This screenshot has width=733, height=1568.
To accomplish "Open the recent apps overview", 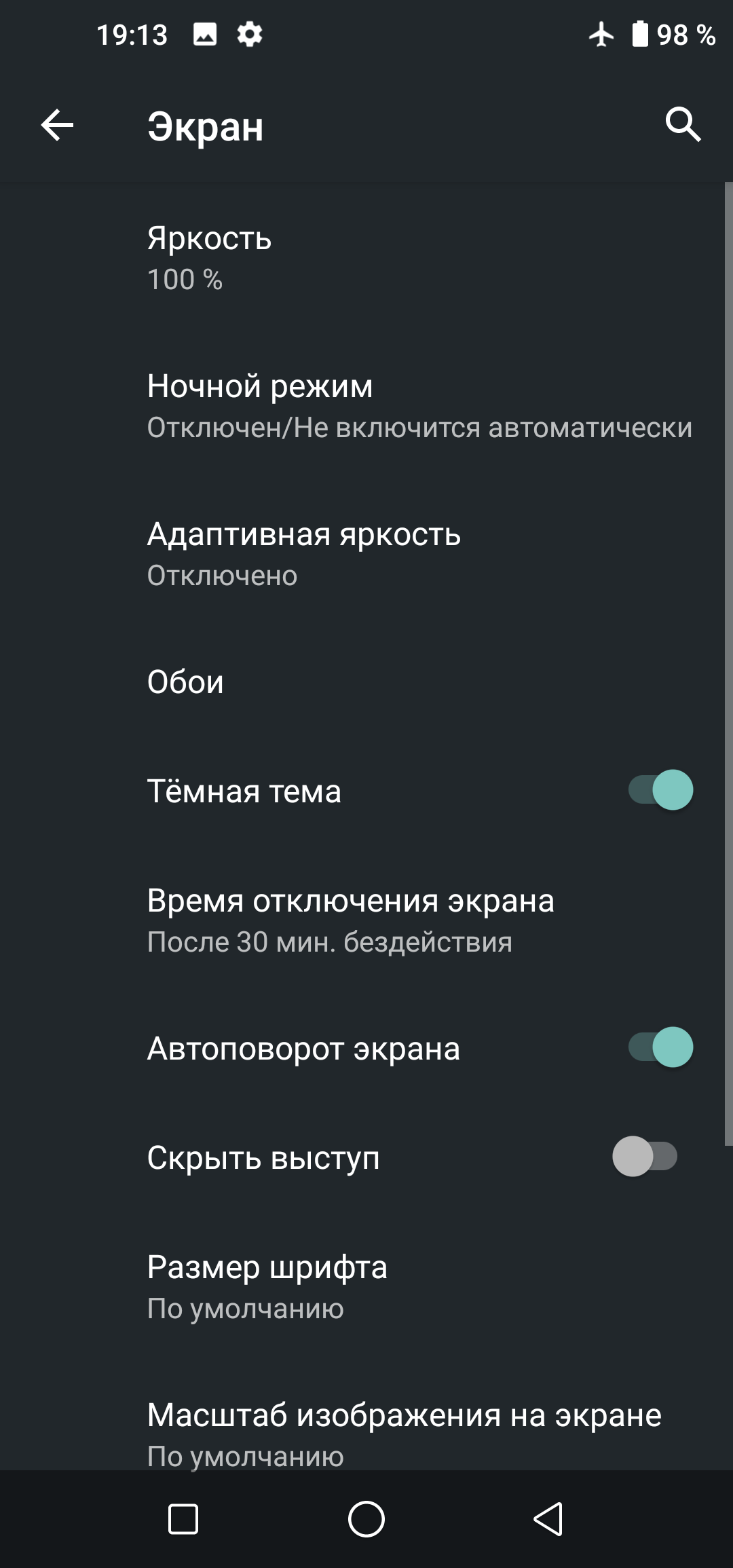I will tap(183, 1519).
